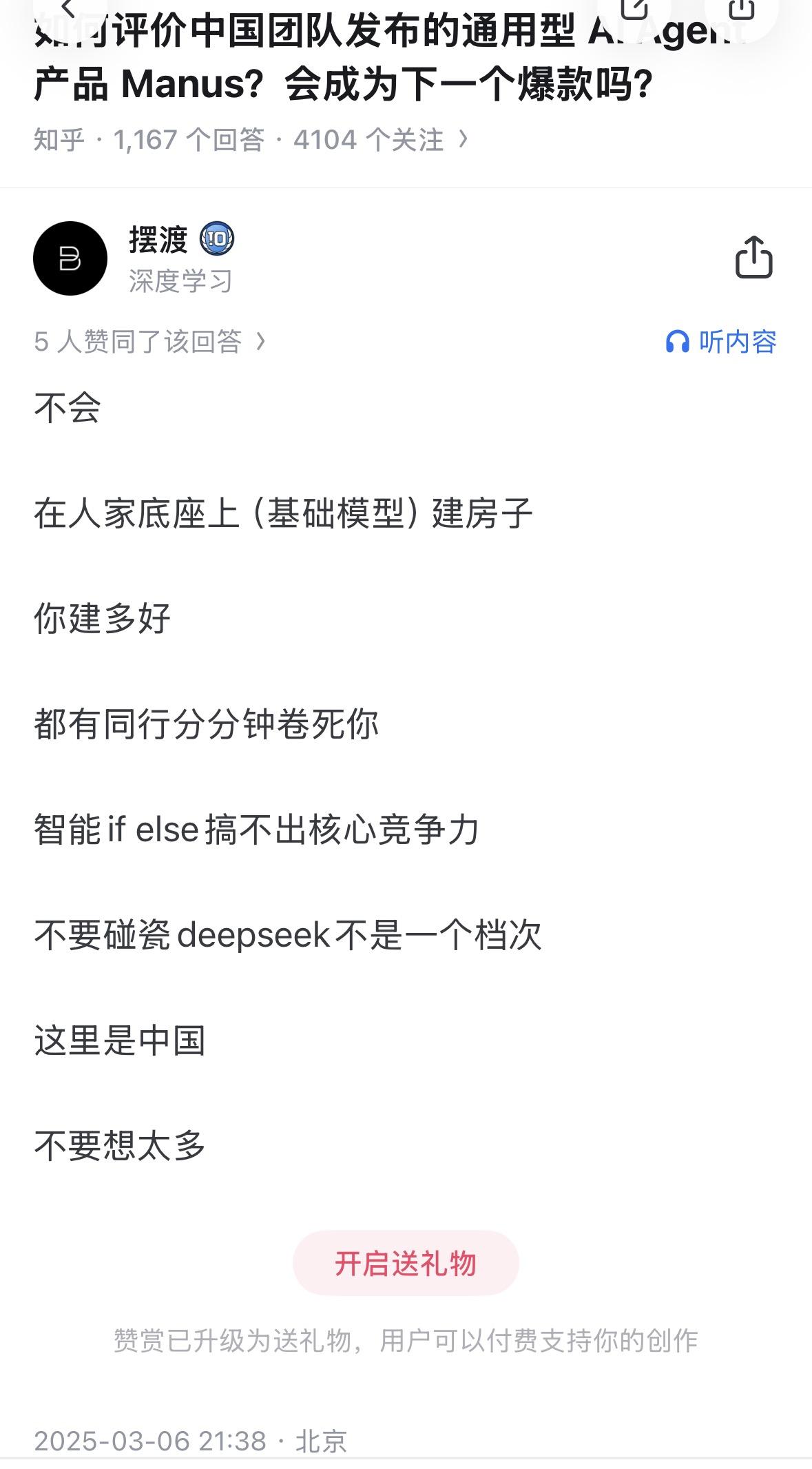Tap the write-answer icon in the top bar
The height and width of the screenshot is (1469, 812).
tap(634, 10)
